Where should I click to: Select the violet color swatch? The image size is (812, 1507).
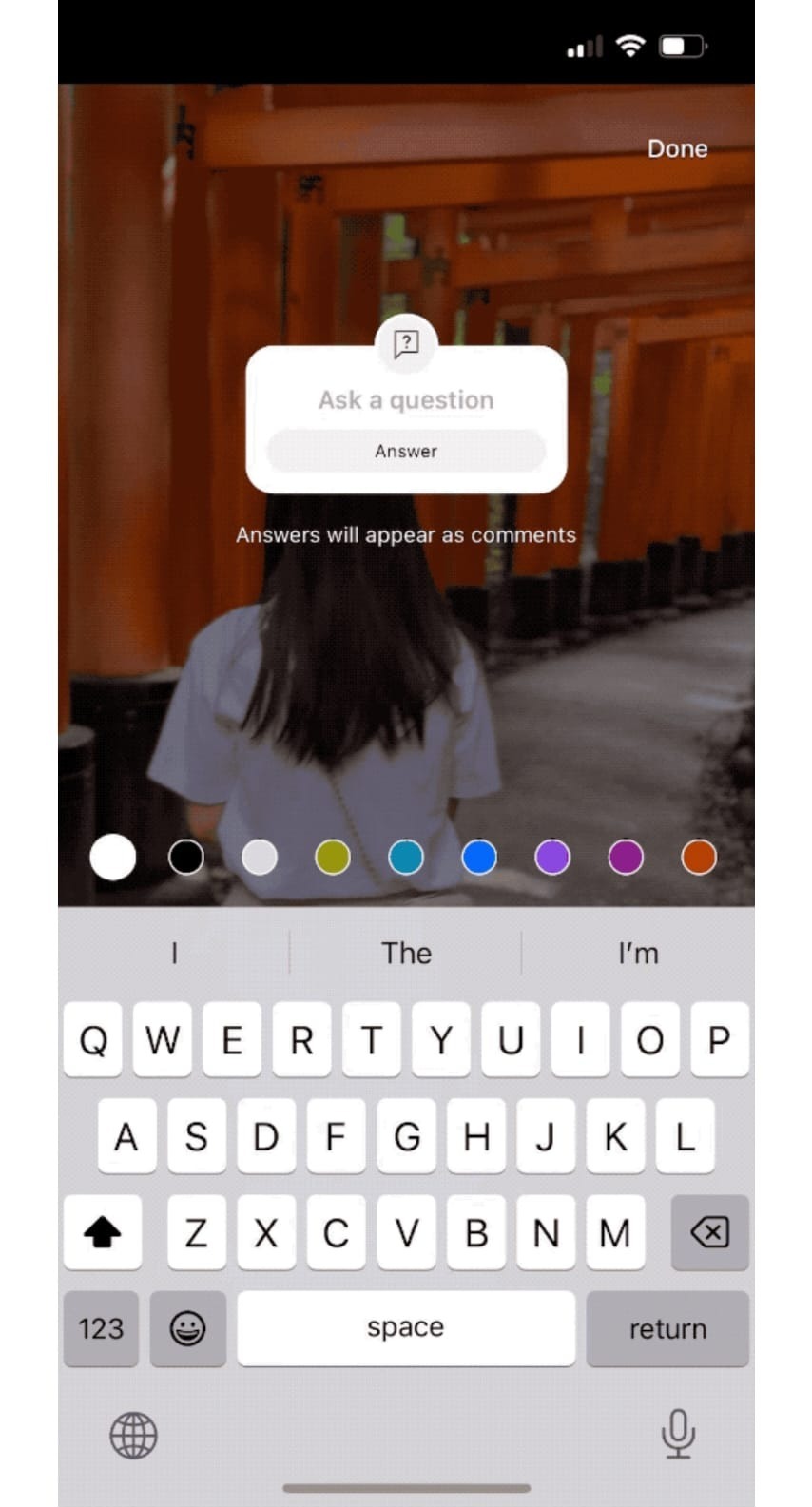(x=552, y=857)
